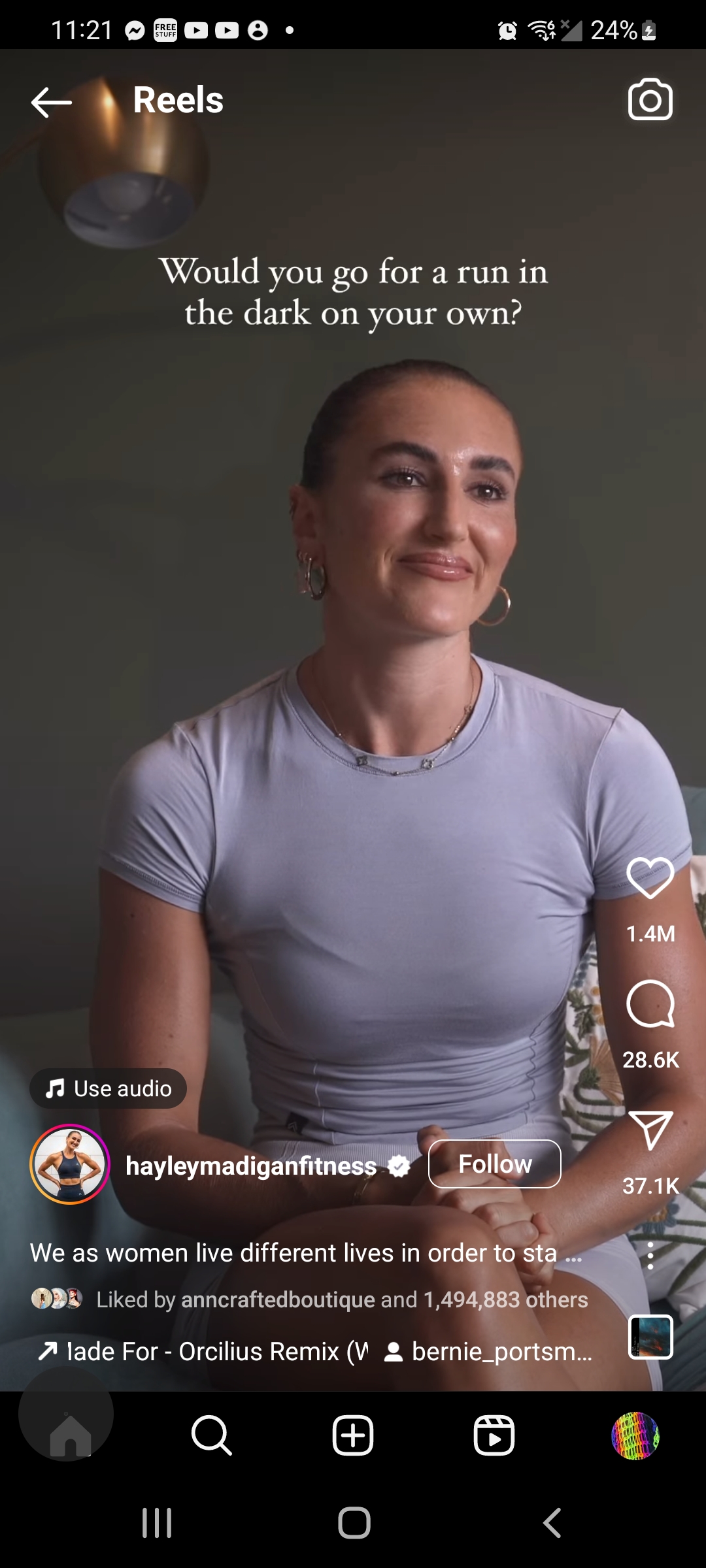Image resolution: width=706 pixels, height=1568 pixels.
Task: Like this reel with the heart icon
Action: tap(650, 878)
